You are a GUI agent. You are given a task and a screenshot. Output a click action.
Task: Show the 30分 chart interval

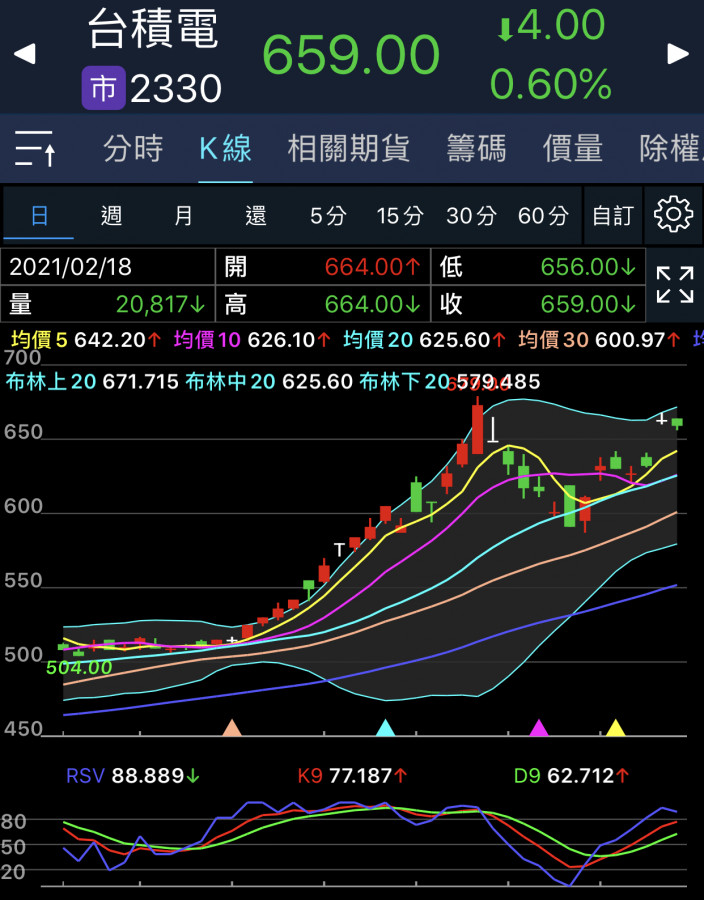coord(471,215)
